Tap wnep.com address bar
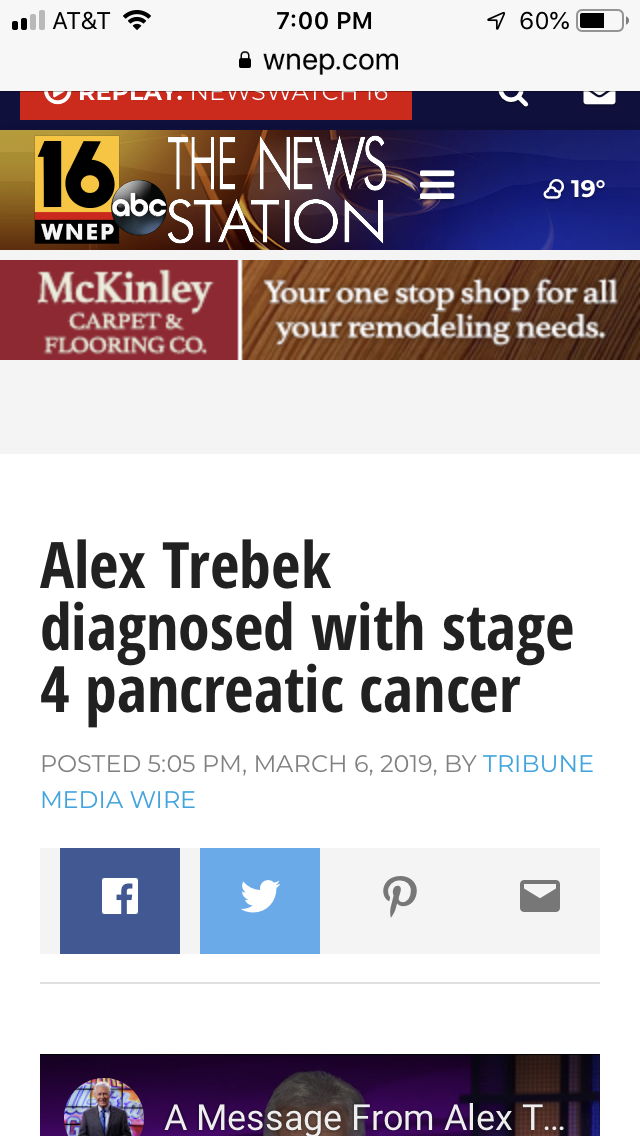640x1136 pixels. 320,60
